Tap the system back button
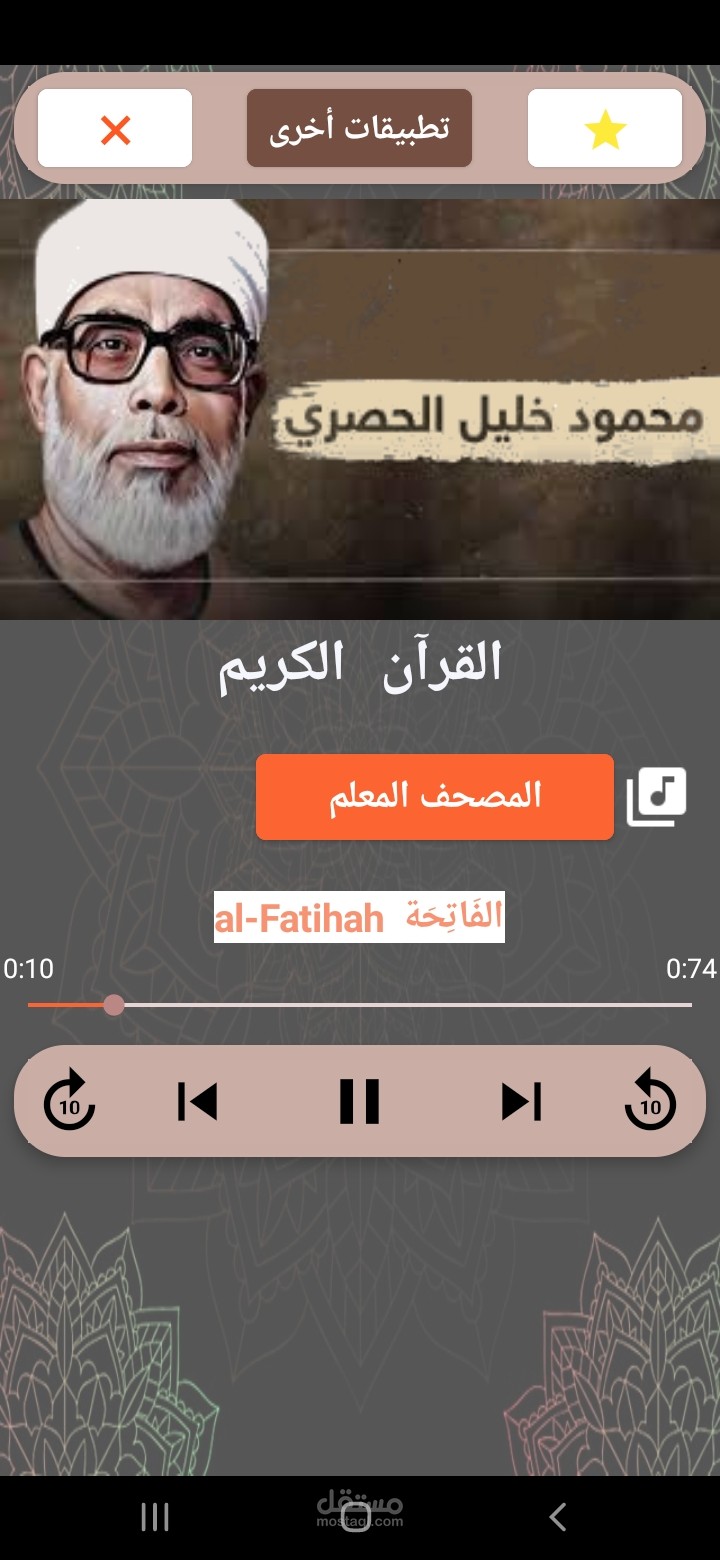720x1560 pixels. [x=558, y=1517]
